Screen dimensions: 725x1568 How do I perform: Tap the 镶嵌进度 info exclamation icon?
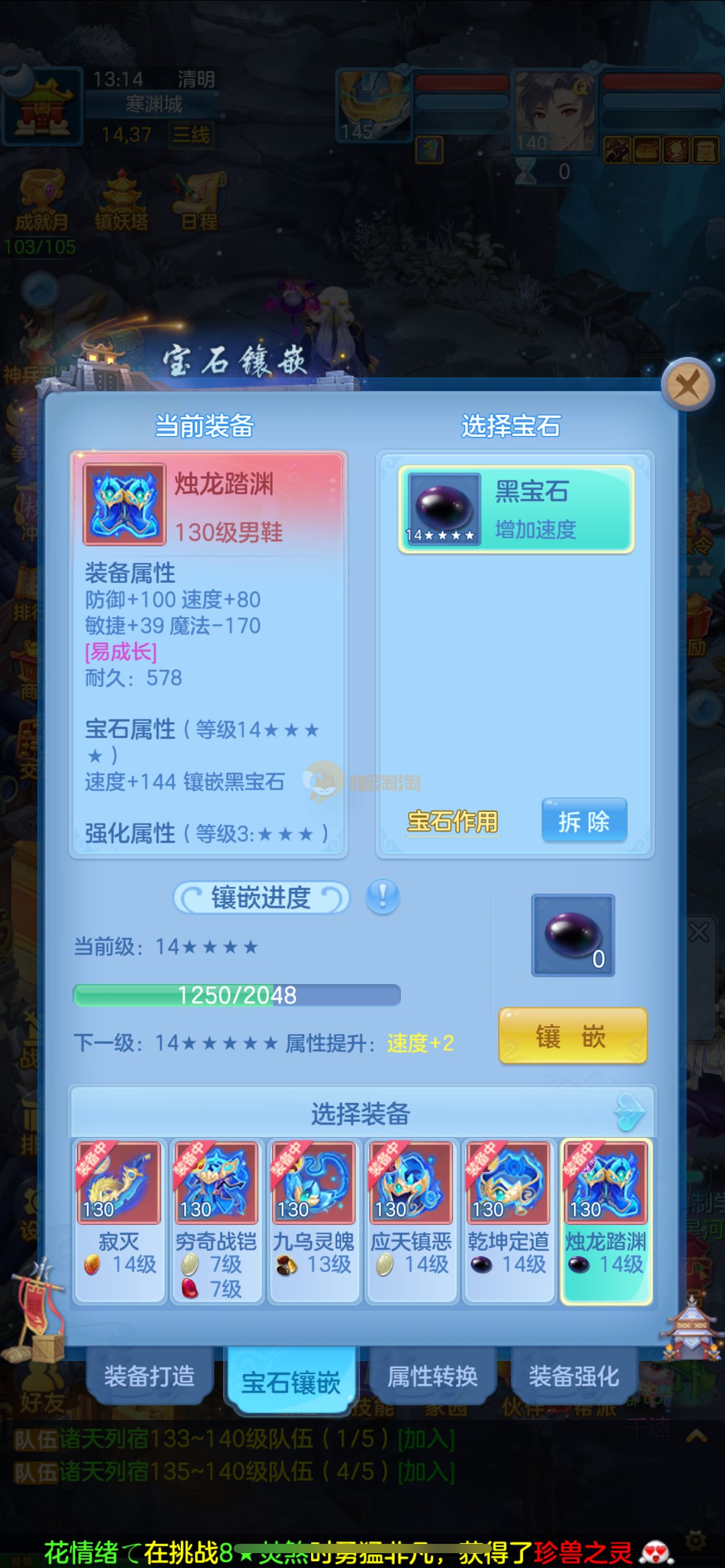pyautogui.click(x=382, y=897)
